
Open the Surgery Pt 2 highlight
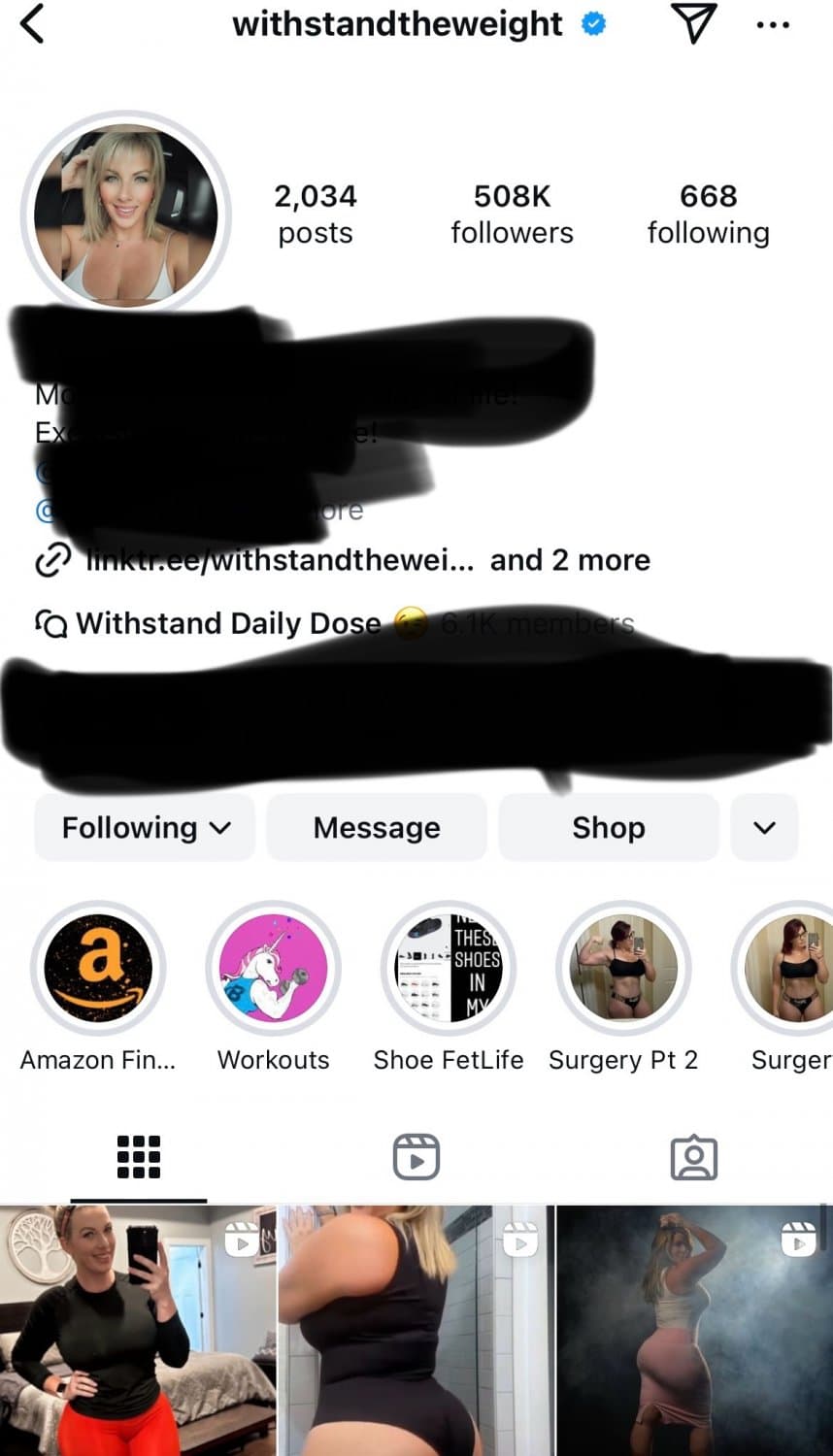tap(623, 968)
